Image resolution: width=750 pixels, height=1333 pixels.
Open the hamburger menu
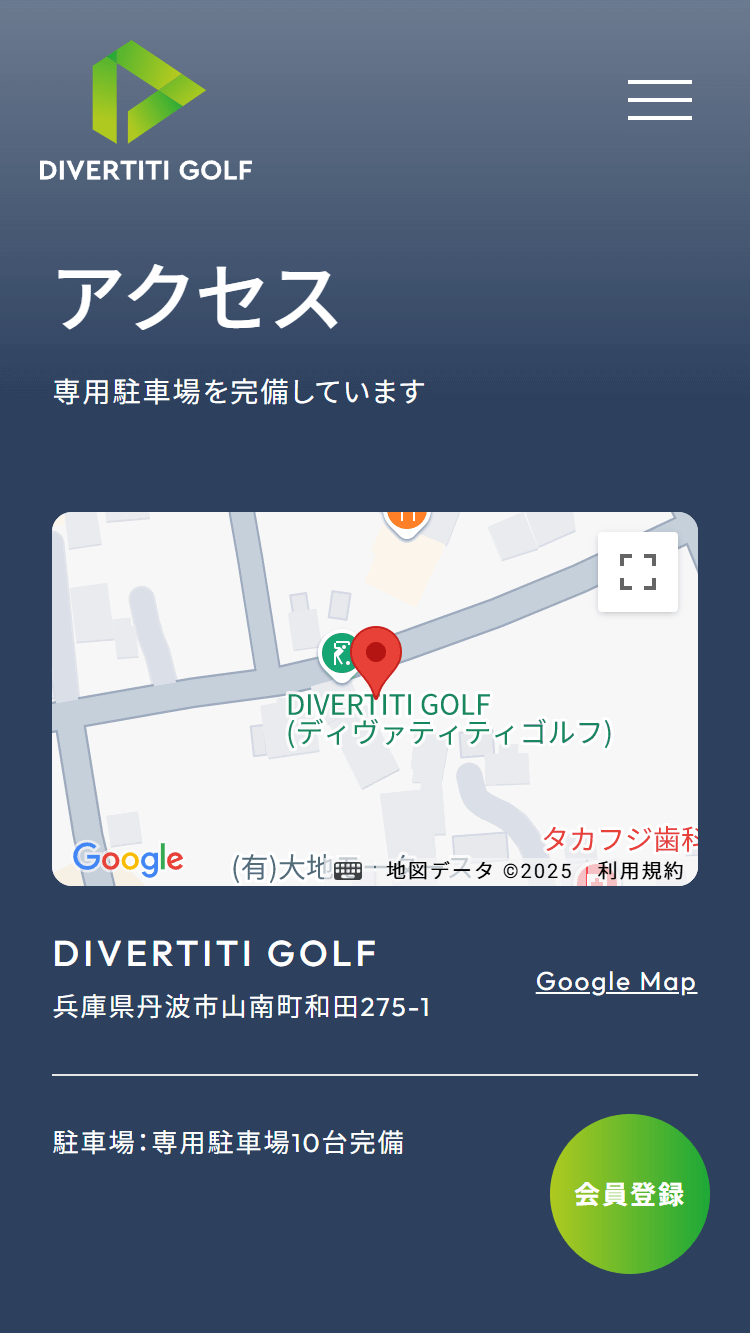(x=660, y=100)
